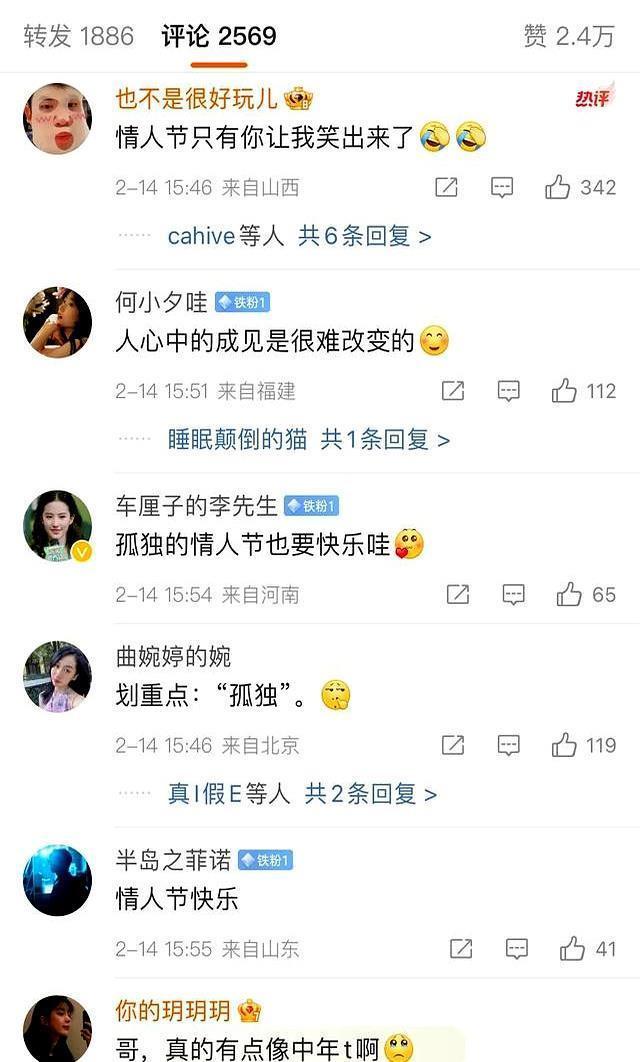Screen dimensions: 640x1062
Task: Repost 车厘子的李先生's comment
Action: point(458,595)
